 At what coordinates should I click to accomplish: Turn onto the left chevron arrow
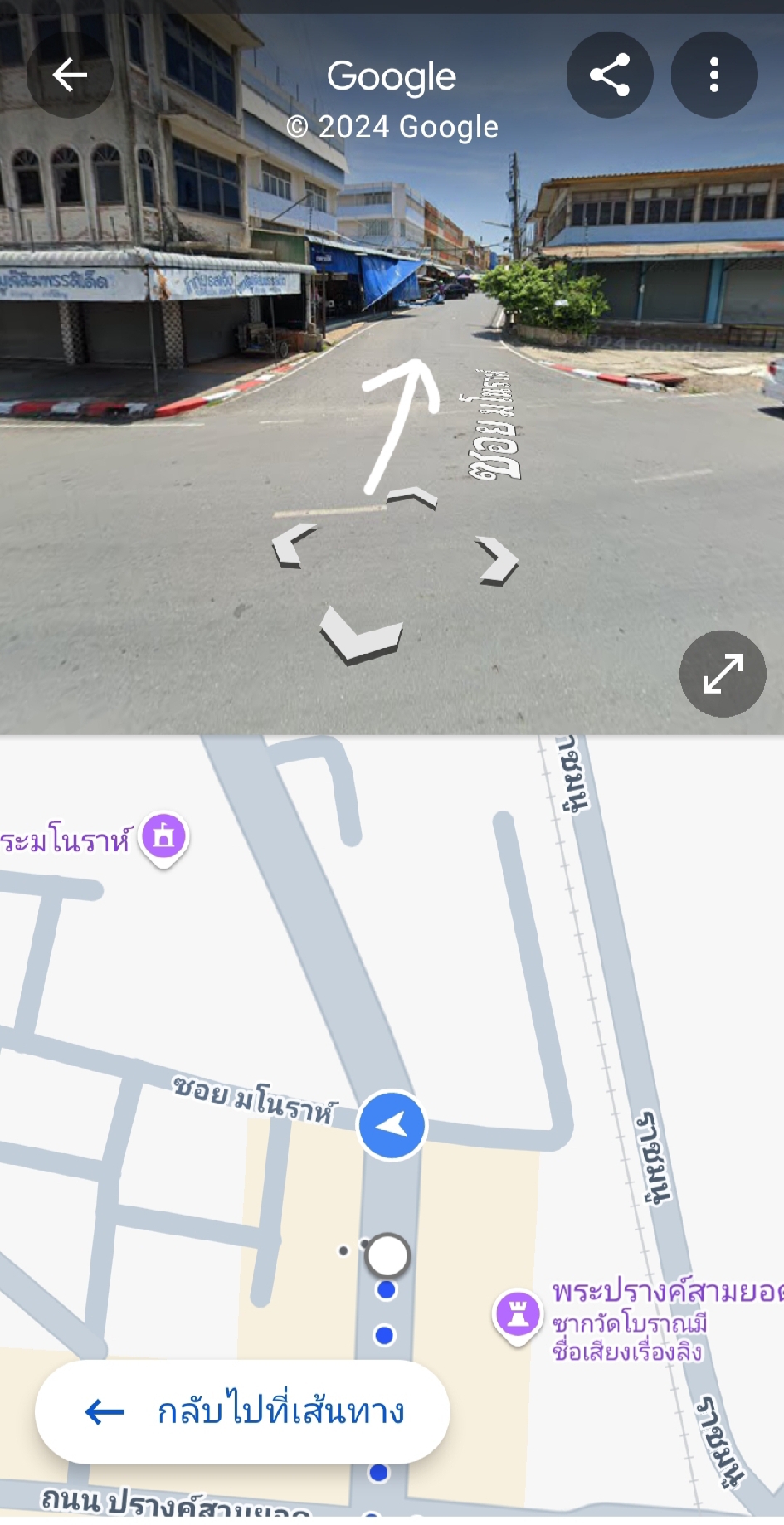tap(295, 546)
